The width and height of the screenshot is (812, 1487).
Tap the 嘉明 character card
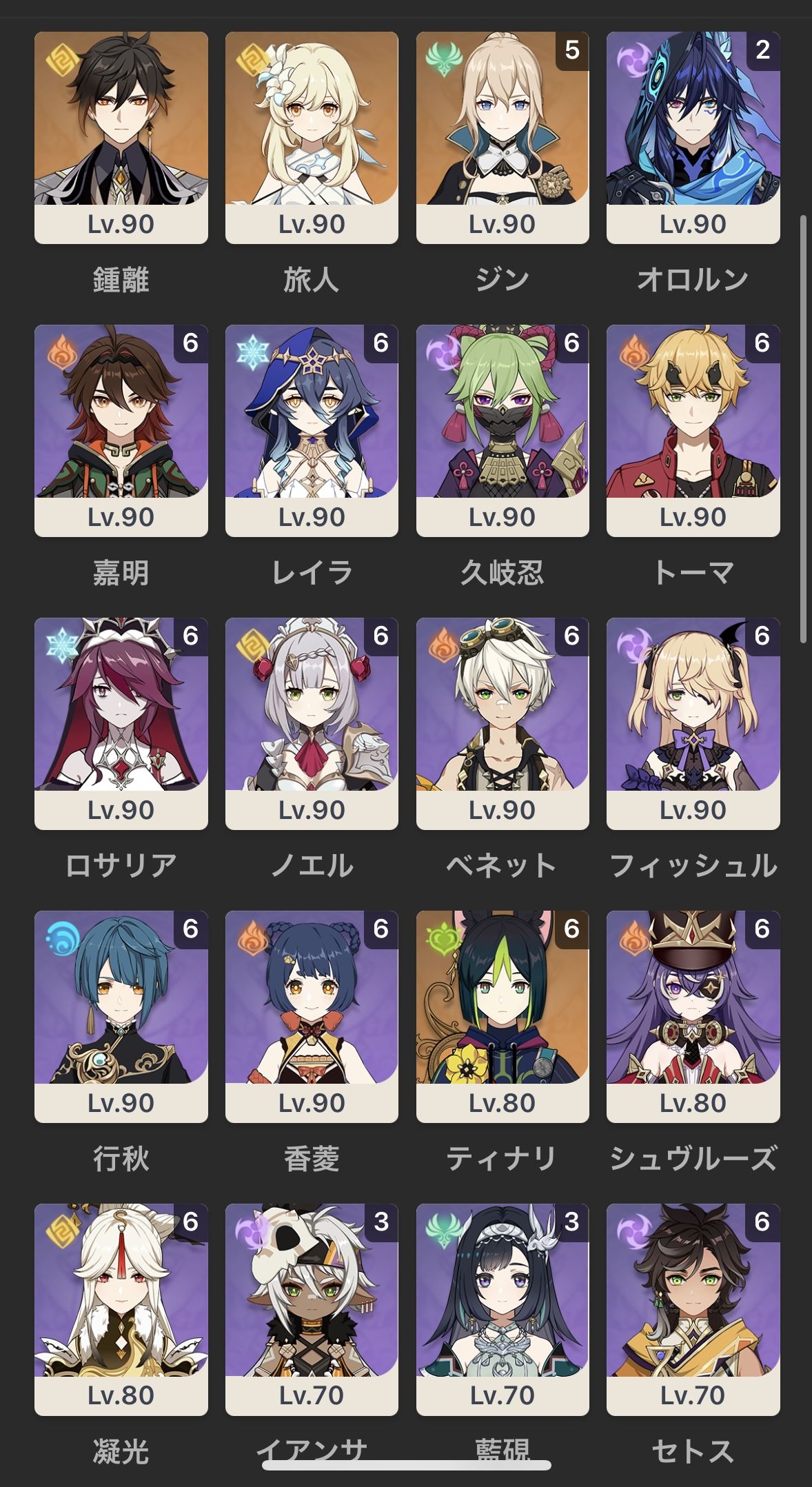[121, 430]
